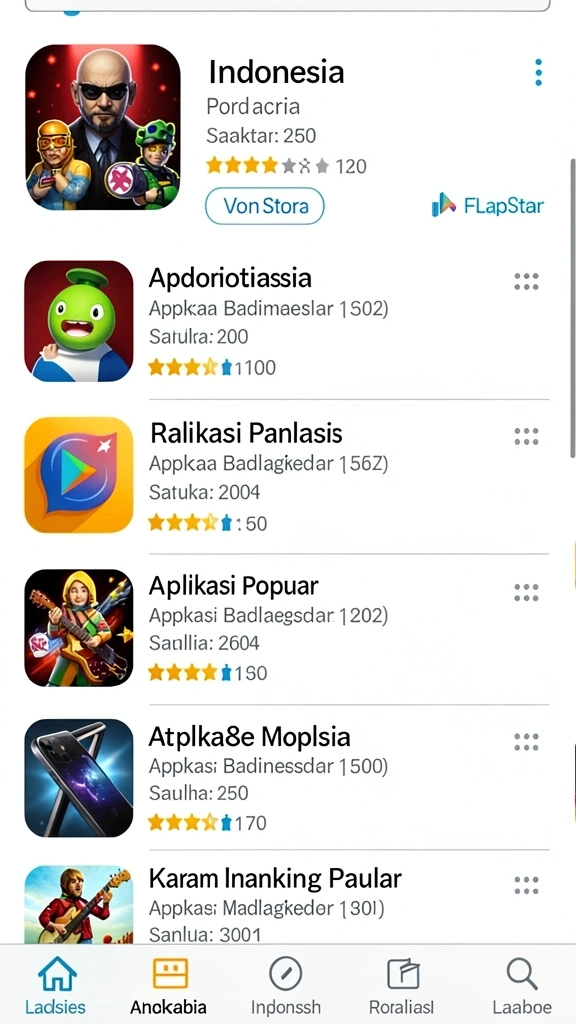This screenshot has width=576, height=1024.
Task: Switch to the Anokabia tab
Action: (168, 985)
